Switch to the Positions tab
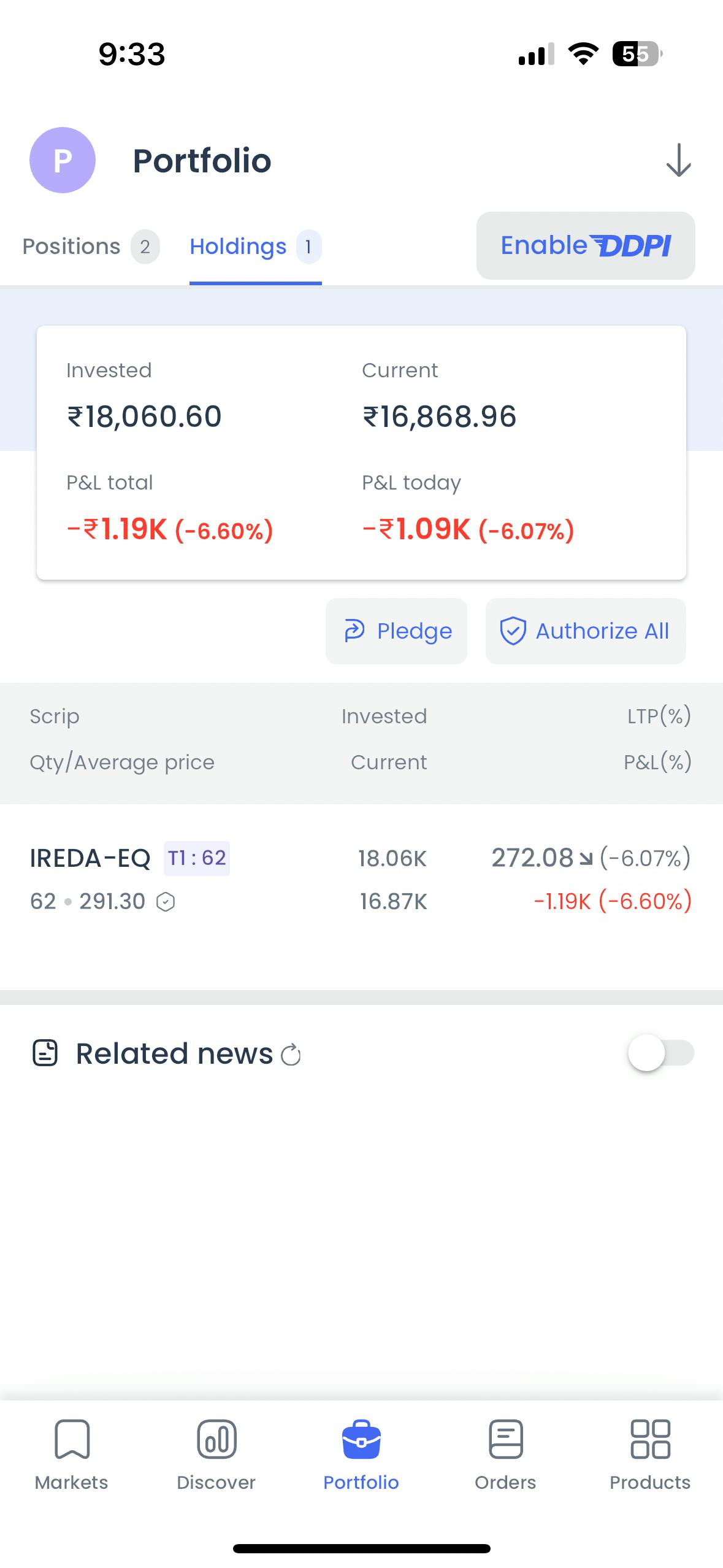723x1568 pixels. (90, 247)
